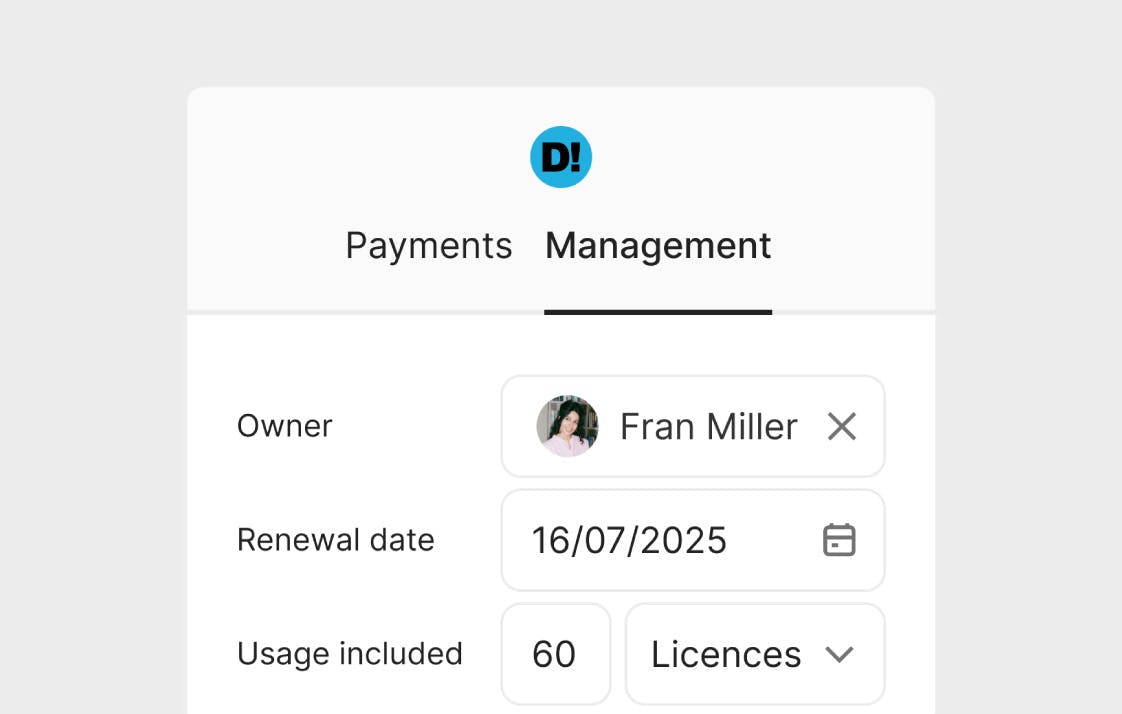Remove Fran Miller as owner
The width and height of the screenshot is (1122, 714).
(x=841, y=427)
